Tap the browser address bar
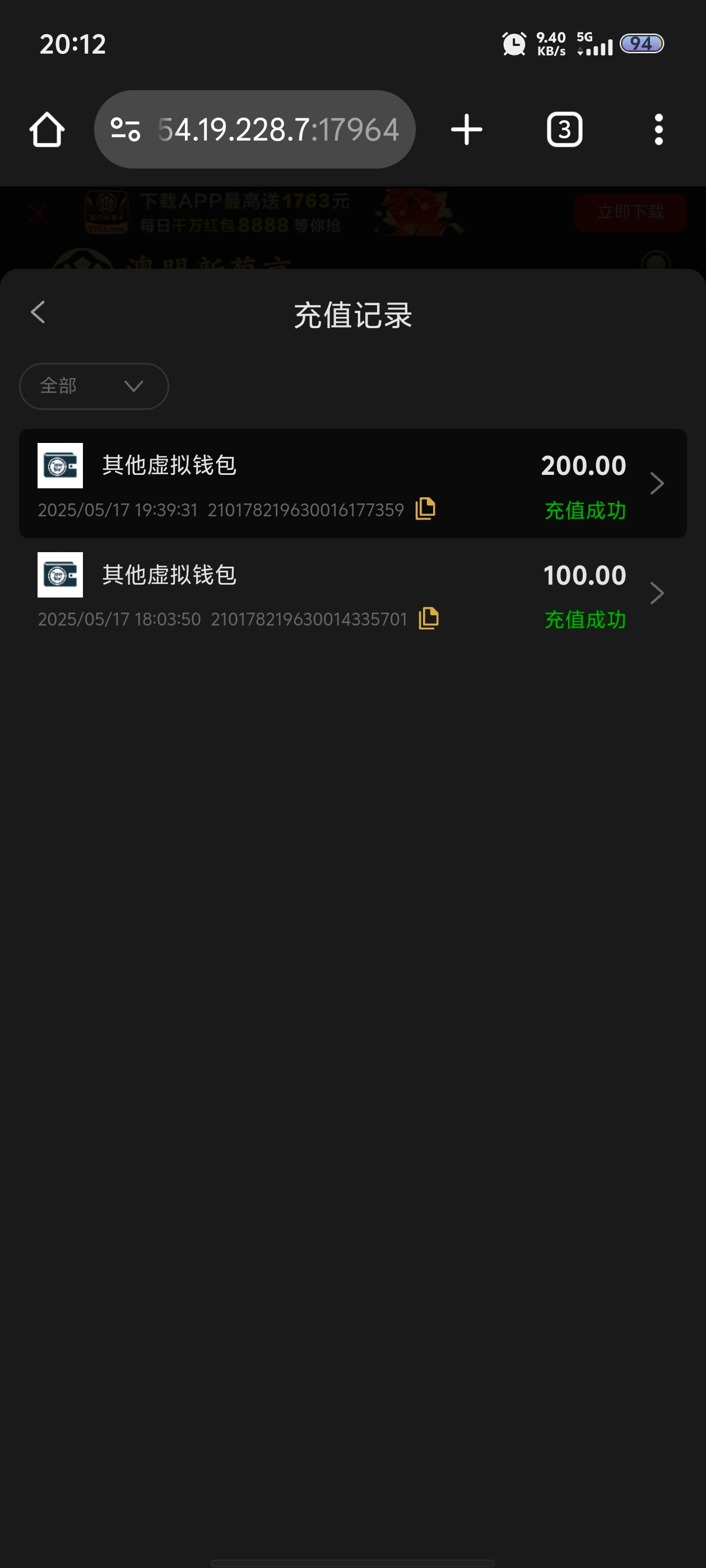 click(254, 130)
